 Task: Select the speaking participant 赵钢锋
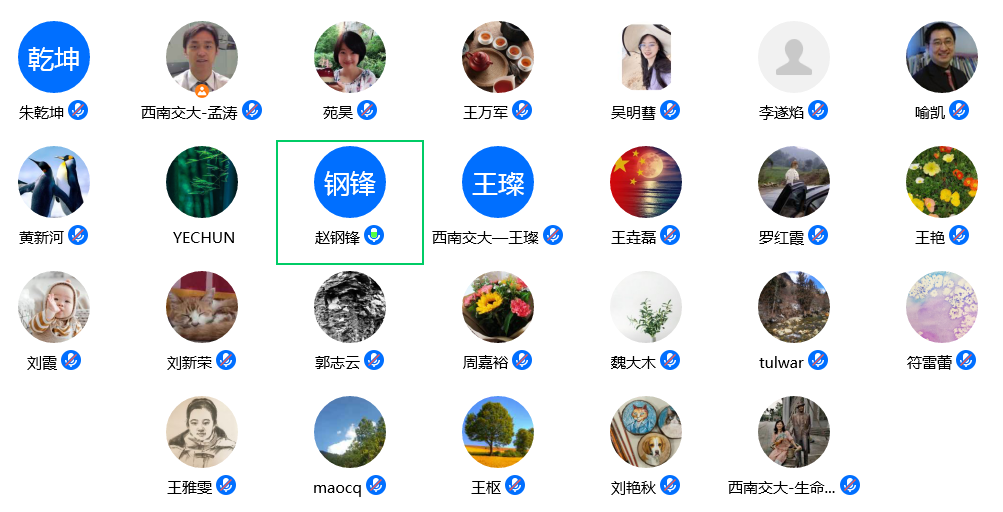(x=350, y=183)
